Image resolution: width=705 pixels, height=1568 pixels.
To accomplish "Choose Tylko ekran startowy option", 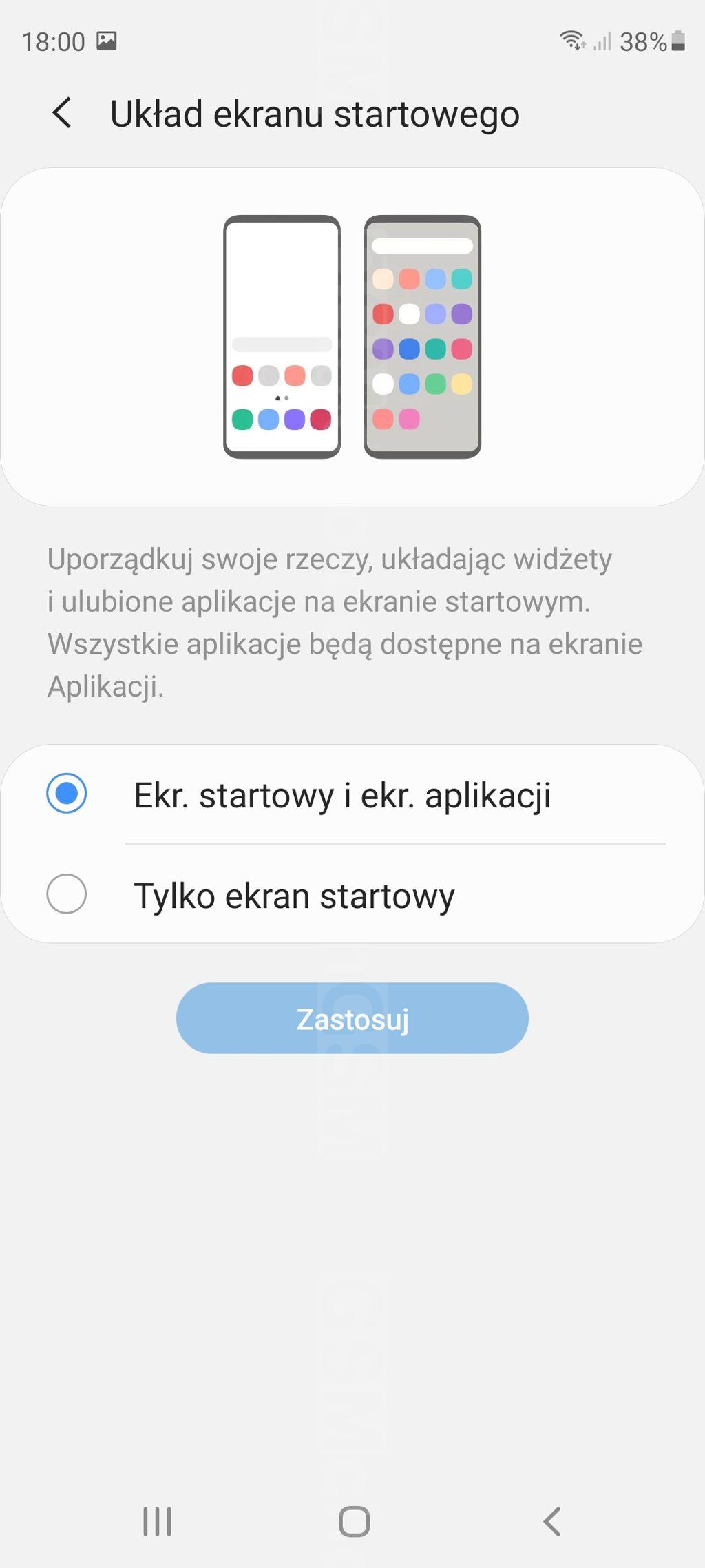I will click(x=67, y=894).
